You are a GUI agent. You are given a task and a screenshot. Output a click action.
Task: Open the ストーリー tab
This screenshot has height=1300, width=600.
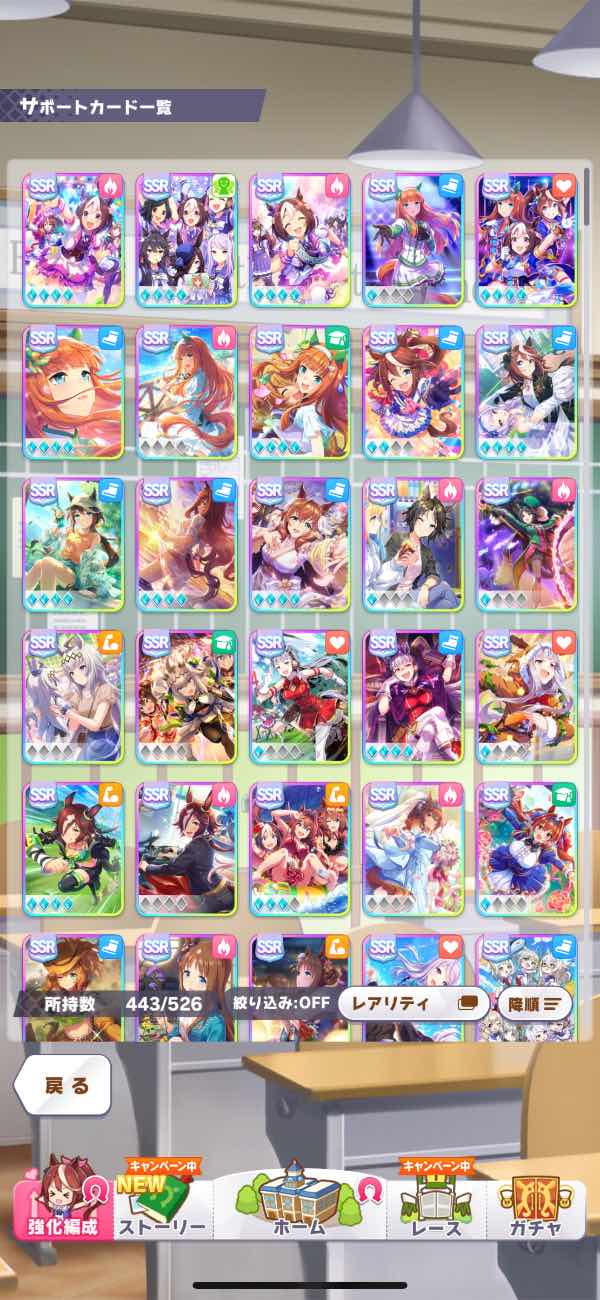[162, 1205]
